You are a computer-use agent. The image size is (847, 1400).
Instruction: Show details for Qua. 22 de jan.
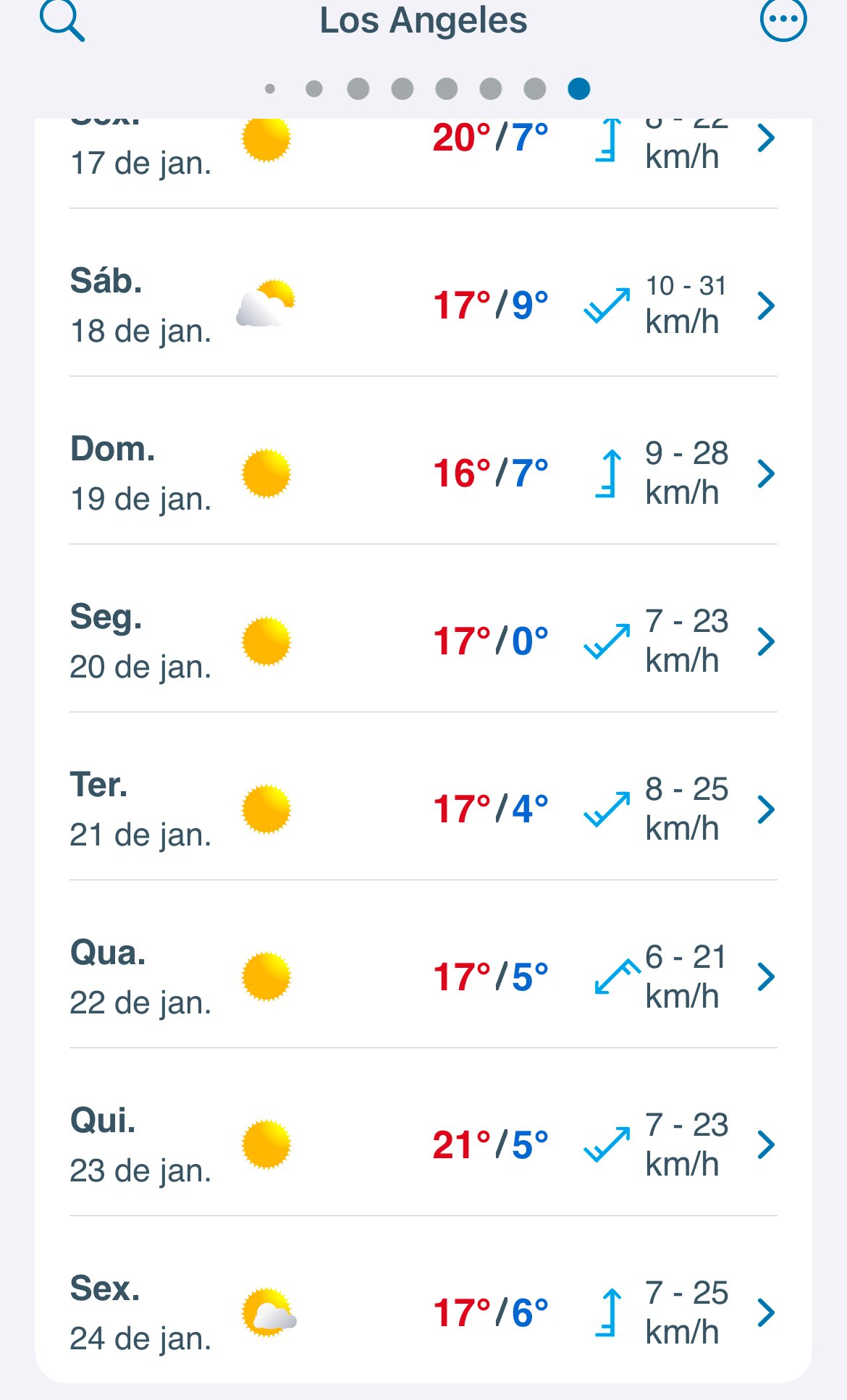[x=423, y=977]
